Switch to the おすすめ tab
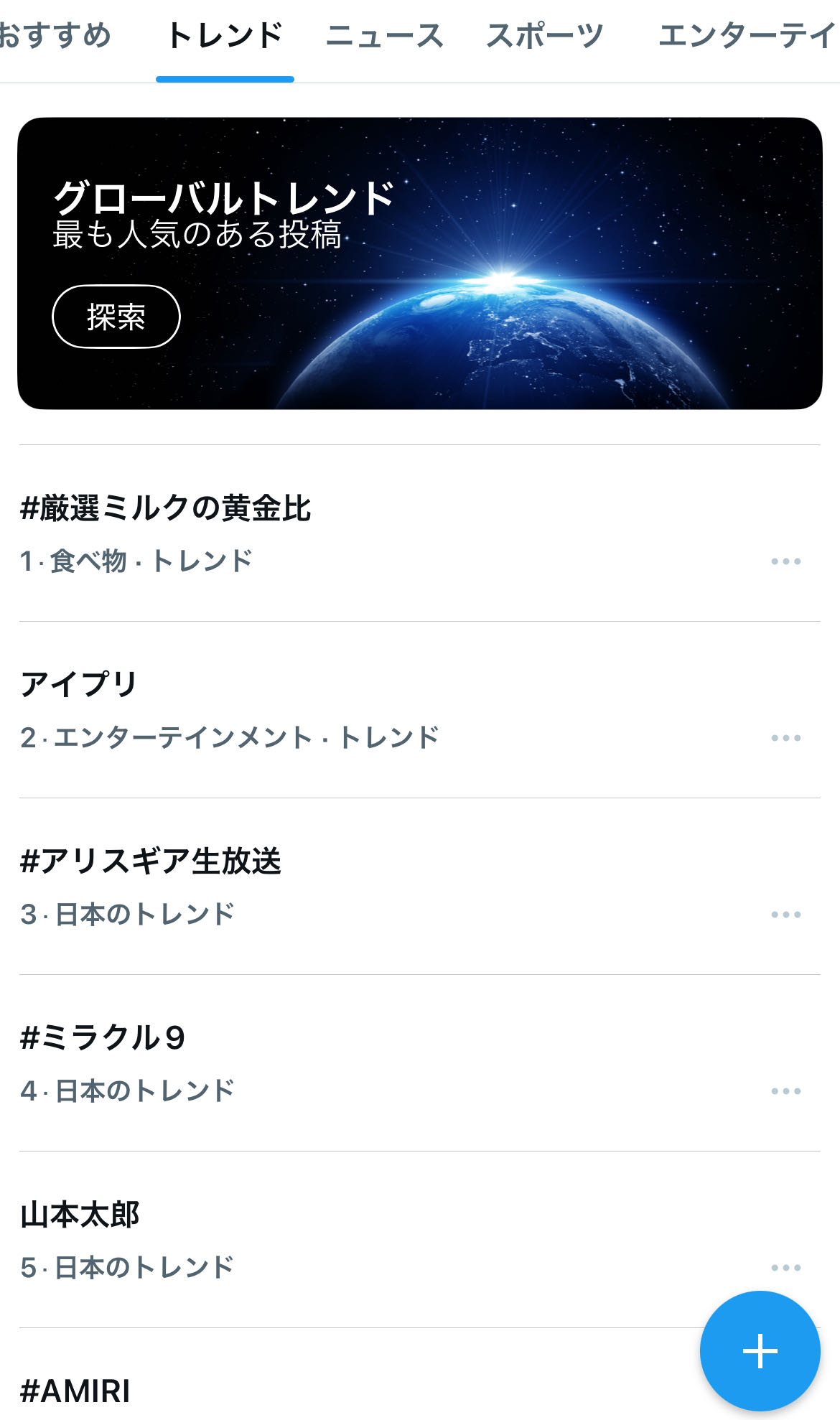Viewport: 840px width, 1420px height. click(x=56, y=36)
